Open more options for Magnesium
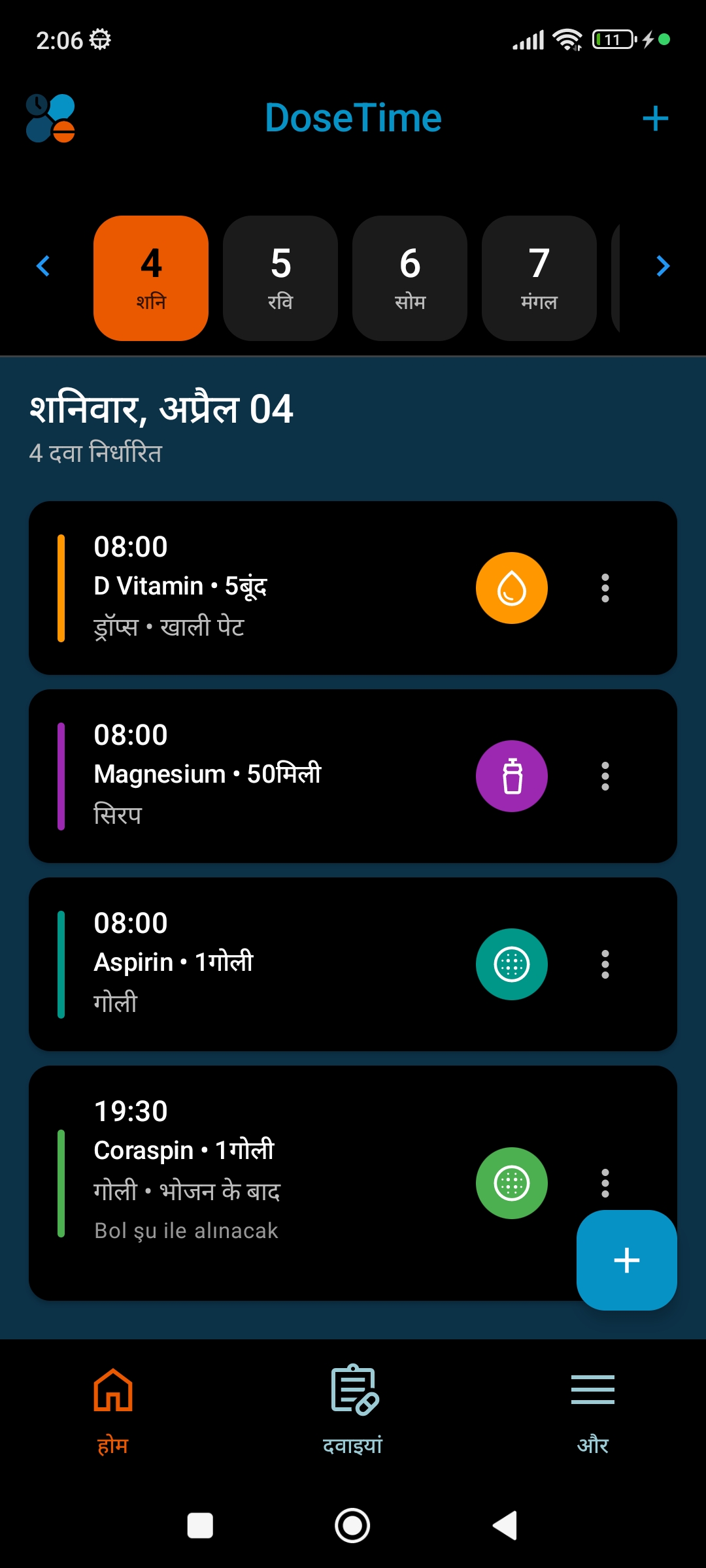Viewport: 706px width, 1568px height. [x=605, y=776]
